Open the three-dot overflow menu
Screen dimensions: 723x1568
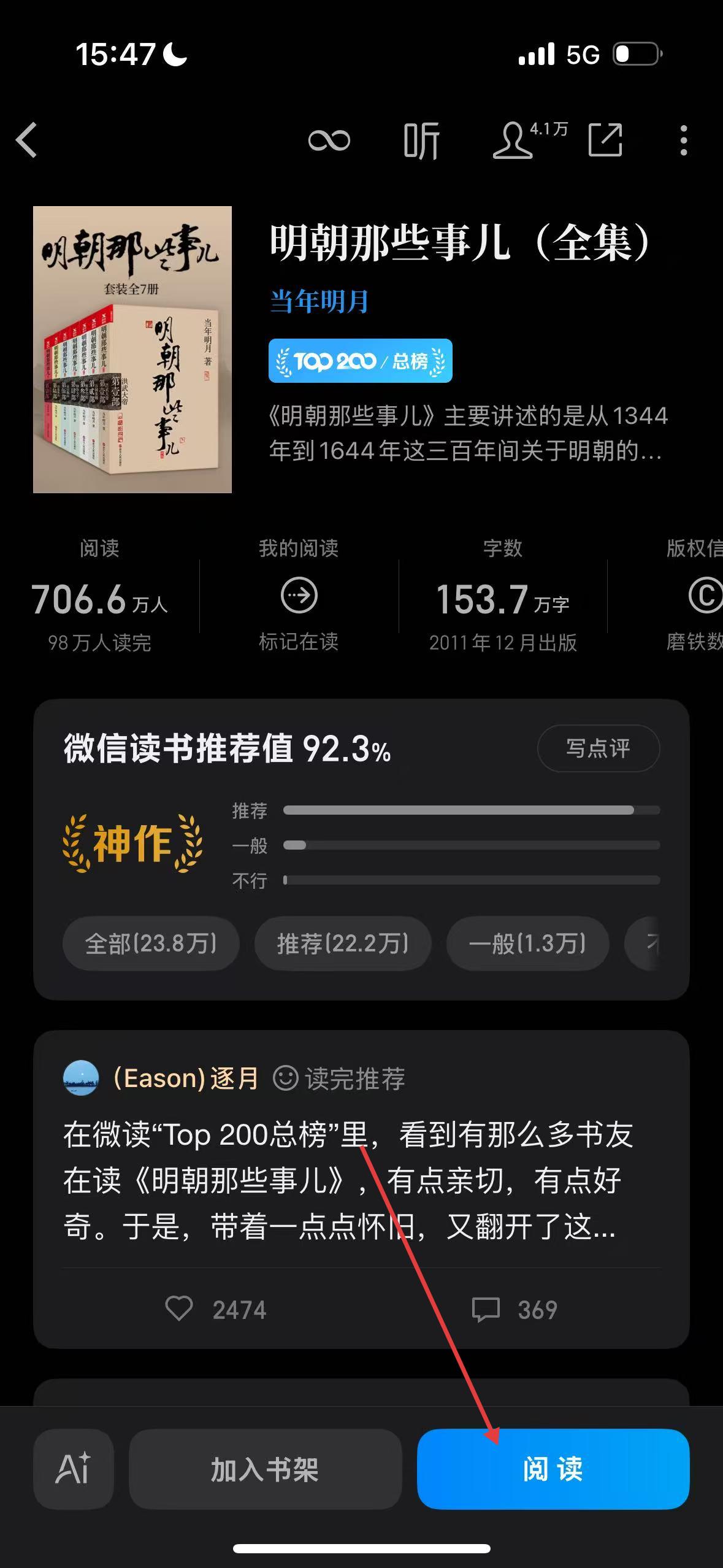click(684, 140)
